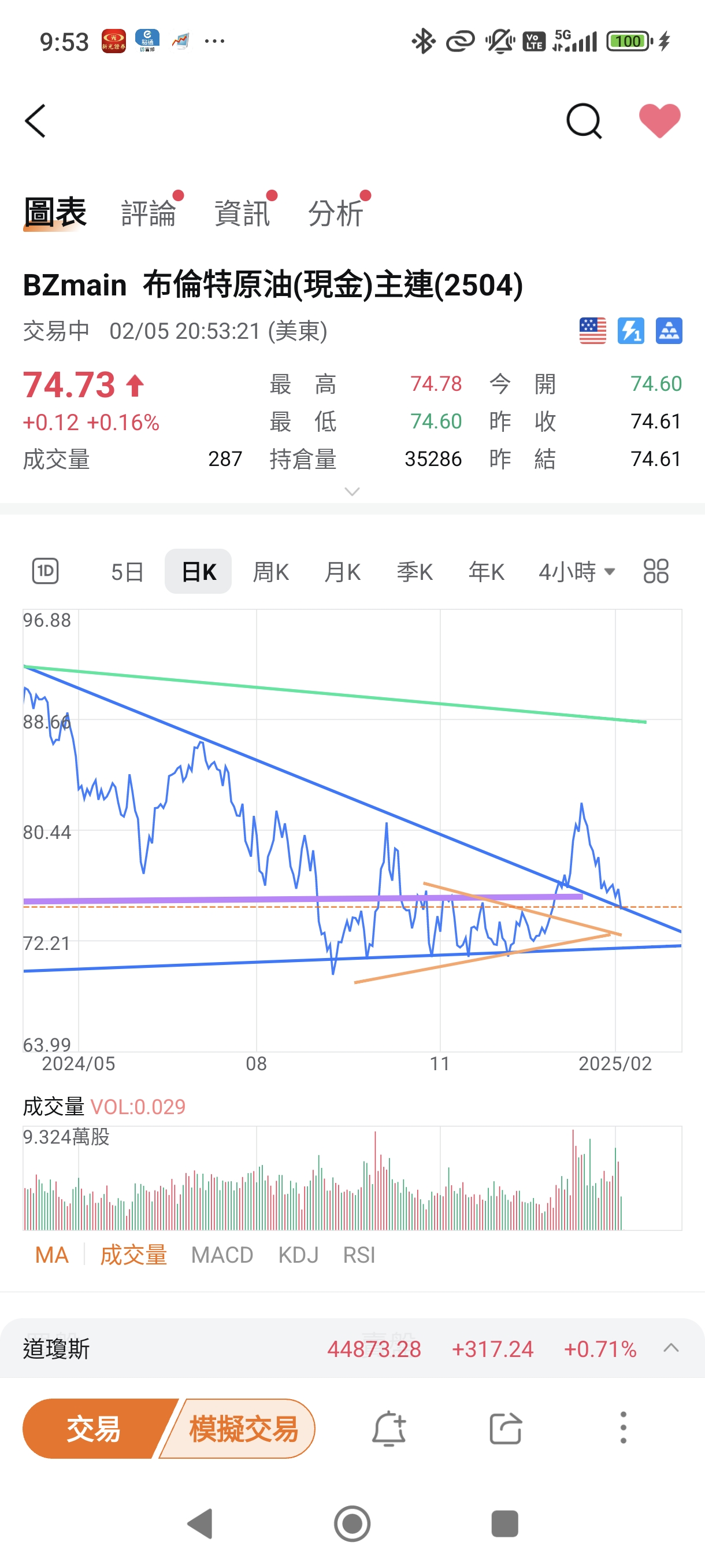Share this quote page
The image size is (705, 1568).
pos(506,1428)
